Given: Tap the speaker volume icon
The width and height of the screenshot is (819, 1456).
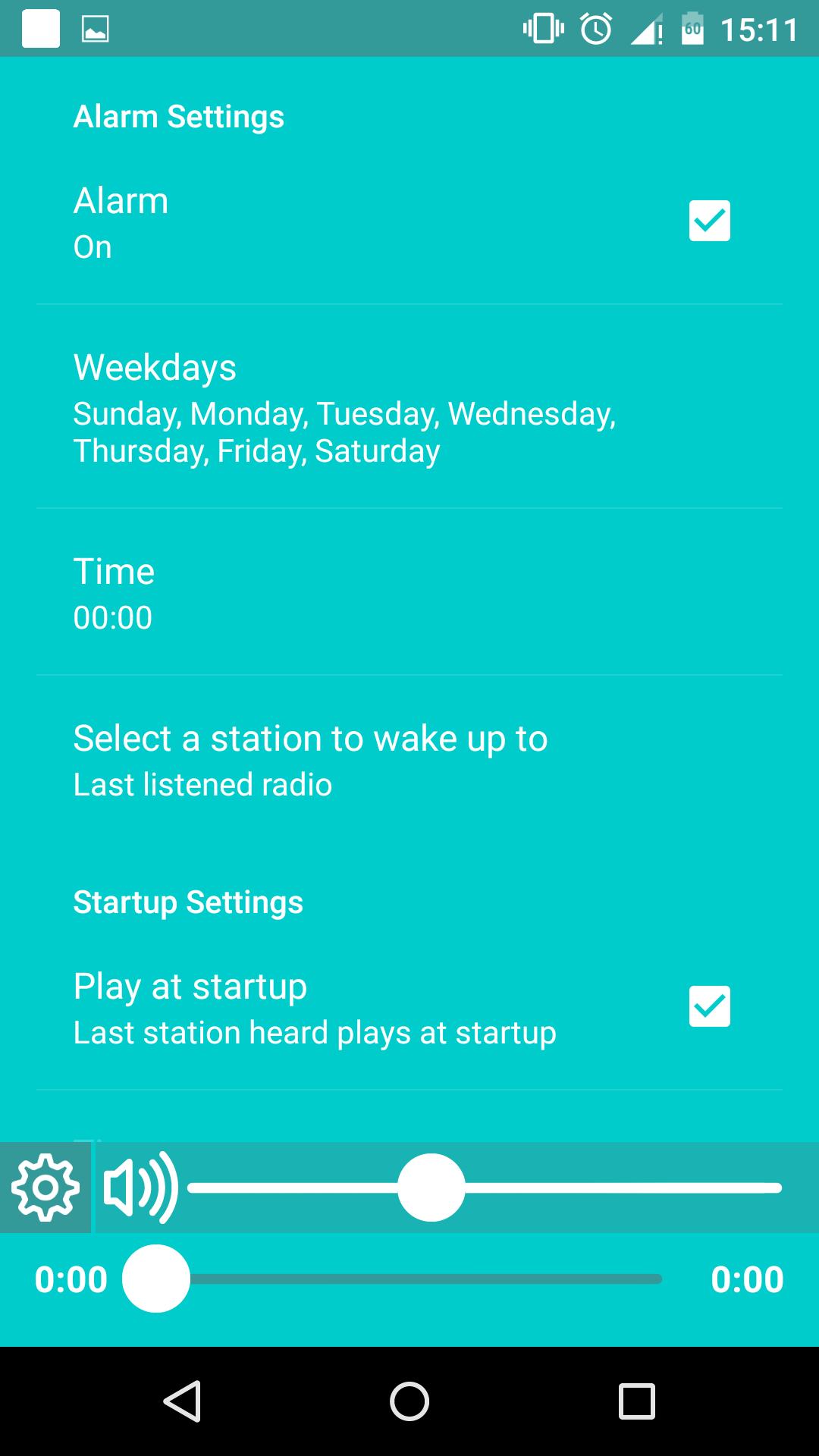Looking at the screenshot, I should [x=140, y=1188].
